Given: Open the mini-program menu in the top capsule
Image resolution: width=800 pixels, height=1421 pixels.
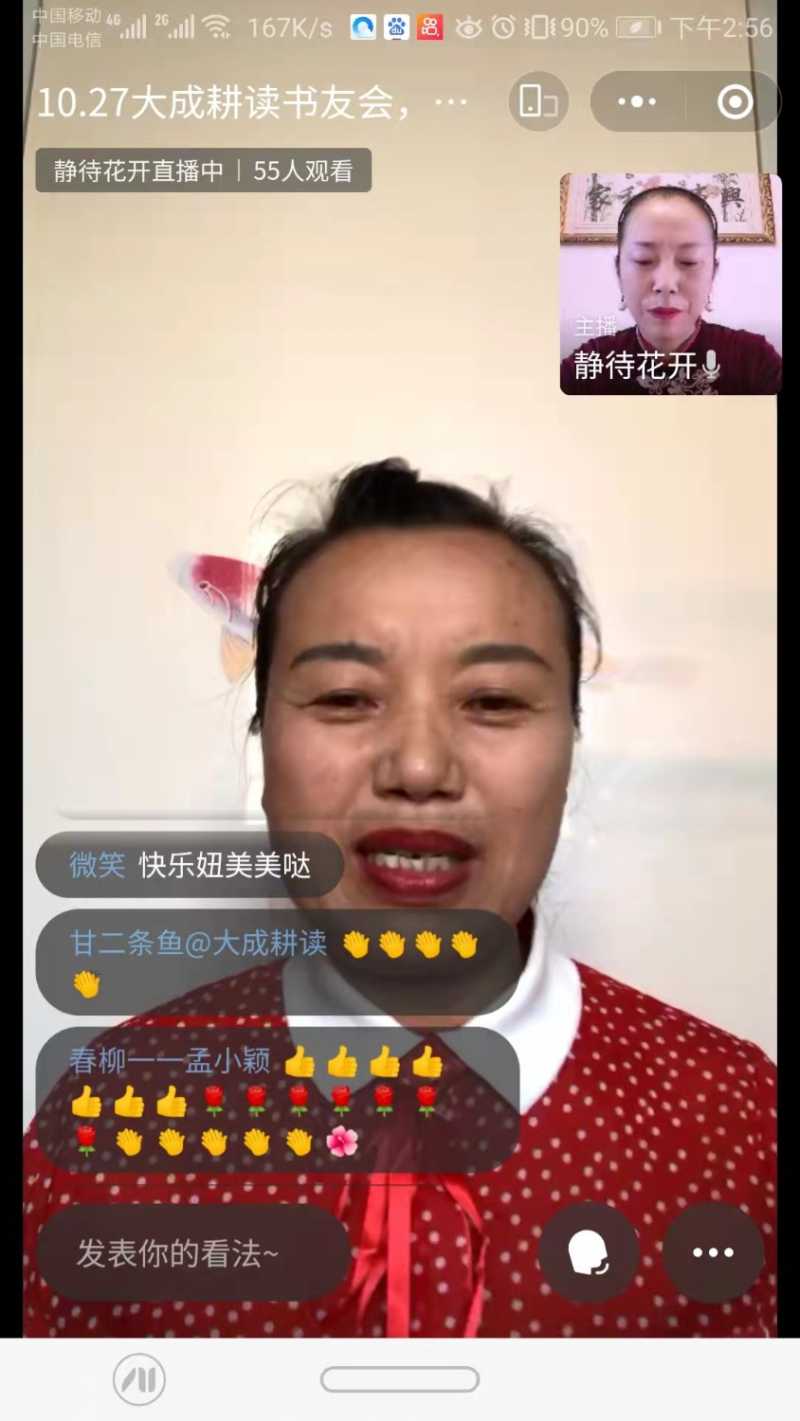Looking at the screenshot, I should [x=637, y=101].
